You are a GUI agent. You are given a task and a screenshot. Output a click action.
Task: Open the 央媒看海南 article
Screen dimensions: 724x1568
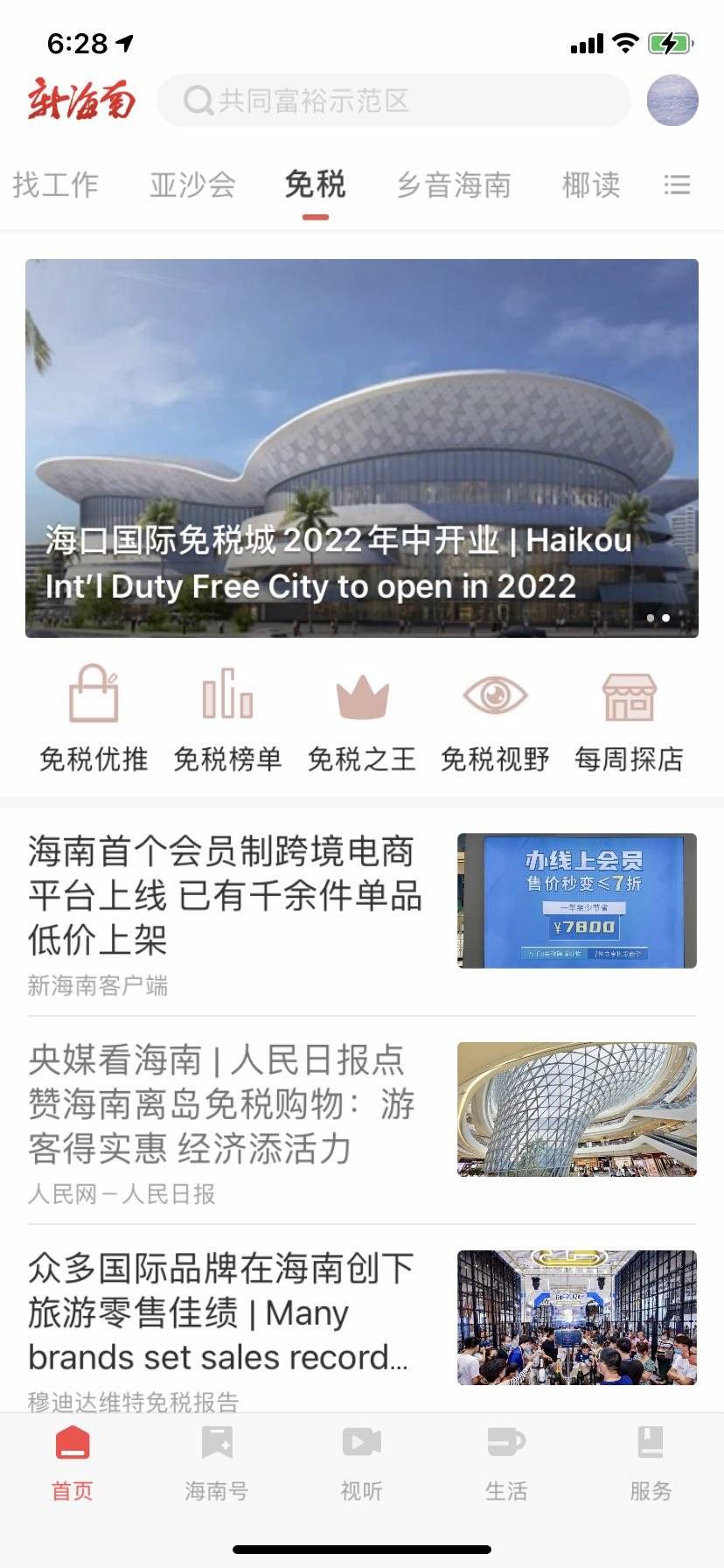[227, 1104]
